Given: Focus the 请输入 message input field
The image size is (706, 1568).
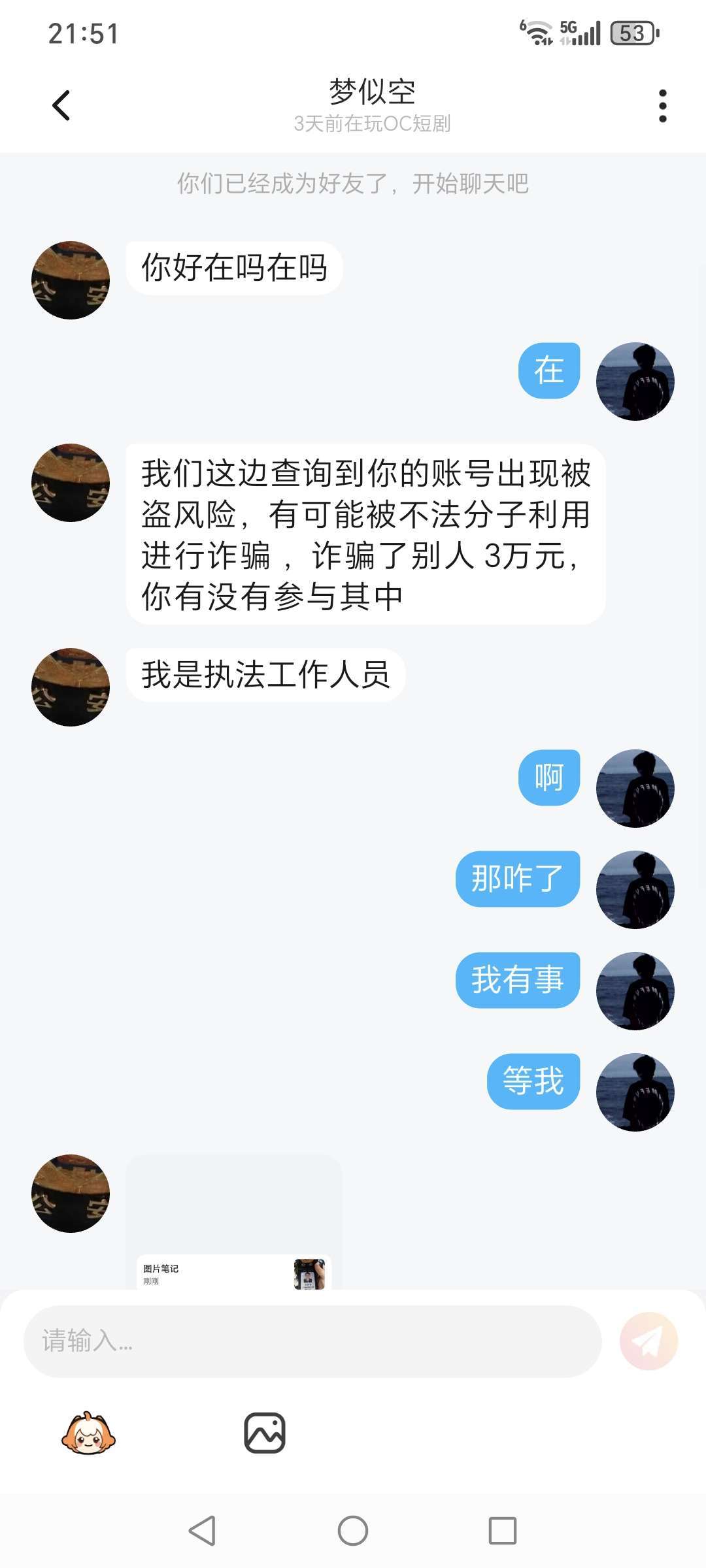Looking at the screenshot, I should (312, 1341).
